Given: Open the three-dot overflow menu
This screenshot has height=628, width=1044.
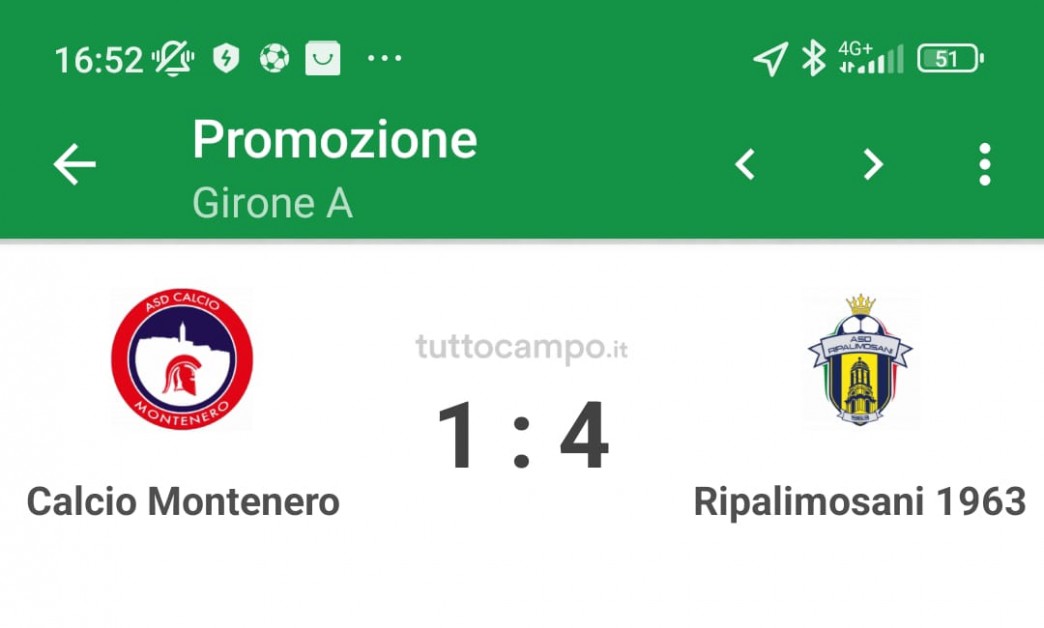Looking at the screenshot, I should pyautogui.click(x=985, y=164).
